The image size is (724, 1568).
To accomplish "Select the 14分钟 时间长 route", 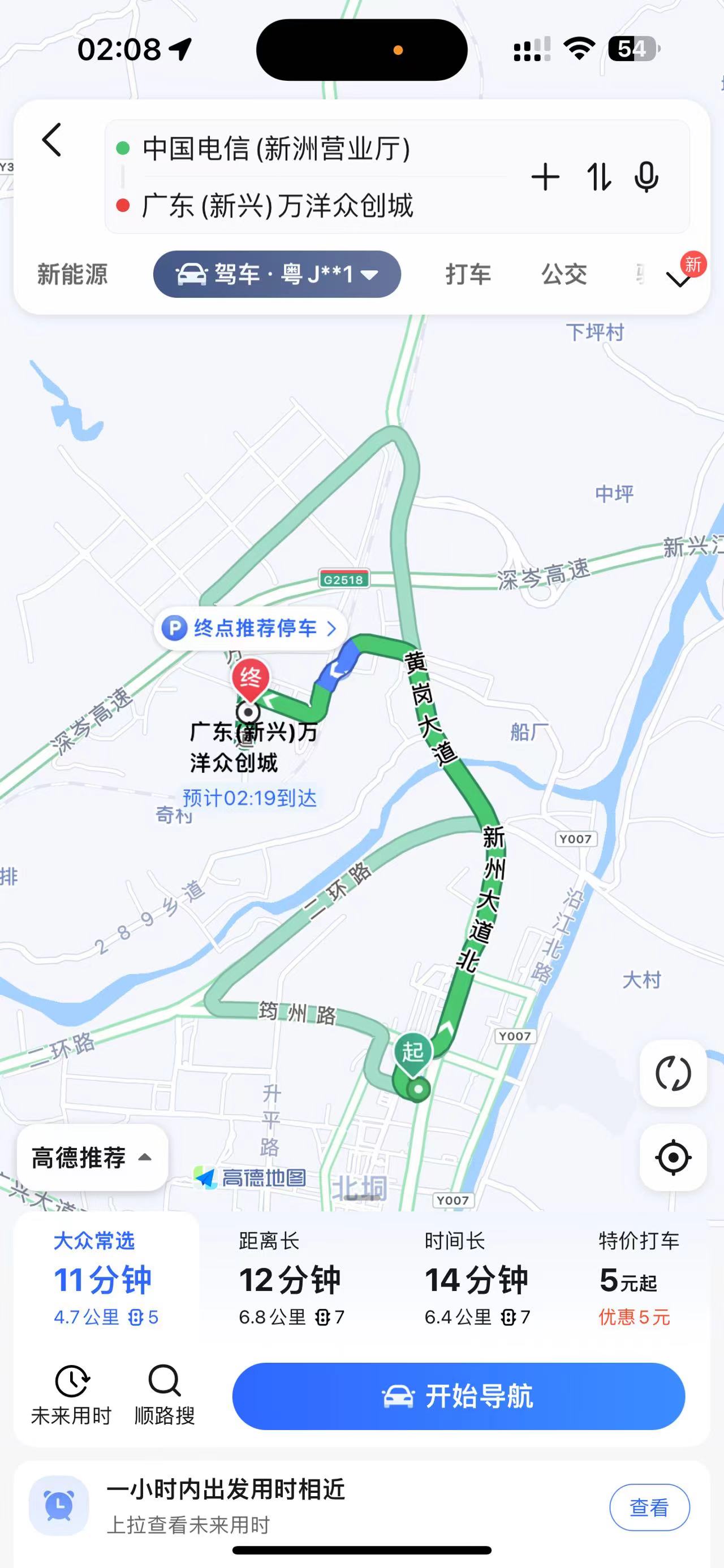I will (x=477, y=1278).
